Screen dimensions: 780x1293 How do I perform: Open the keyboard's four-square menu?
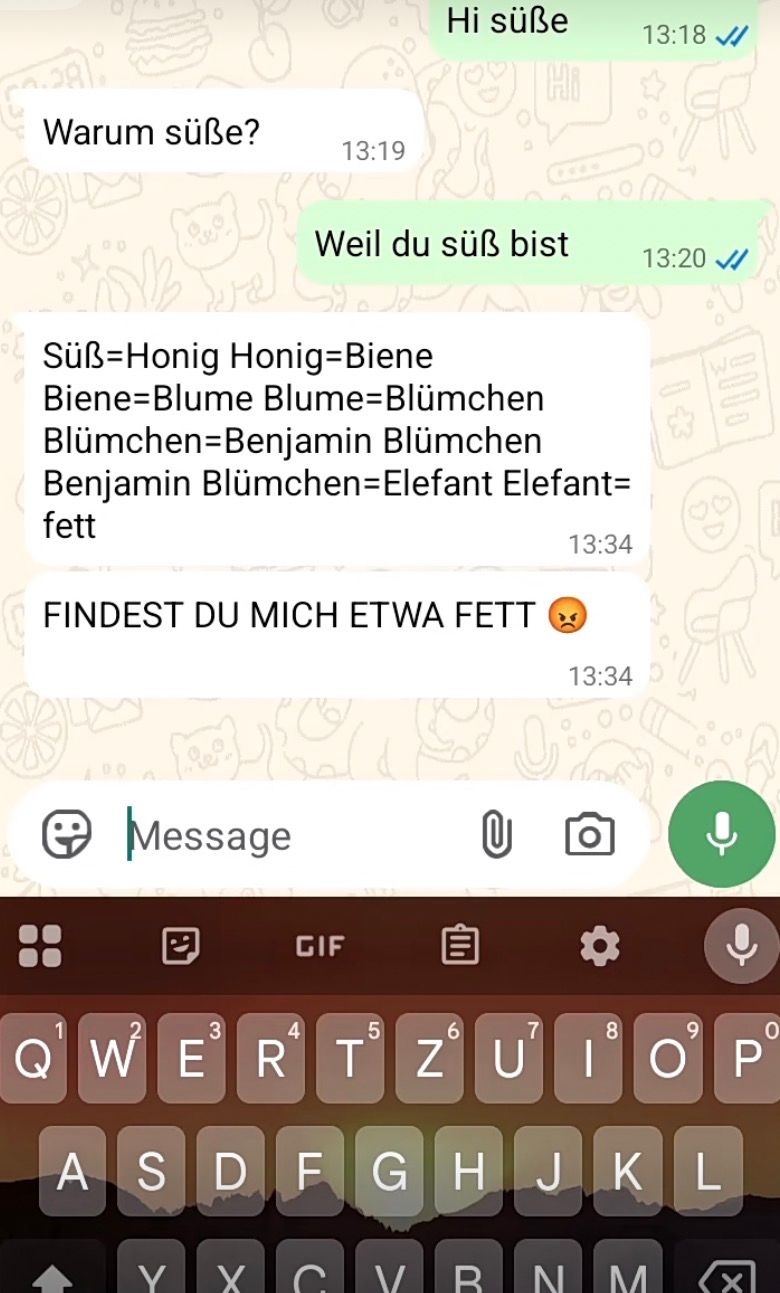coord(40,945)
